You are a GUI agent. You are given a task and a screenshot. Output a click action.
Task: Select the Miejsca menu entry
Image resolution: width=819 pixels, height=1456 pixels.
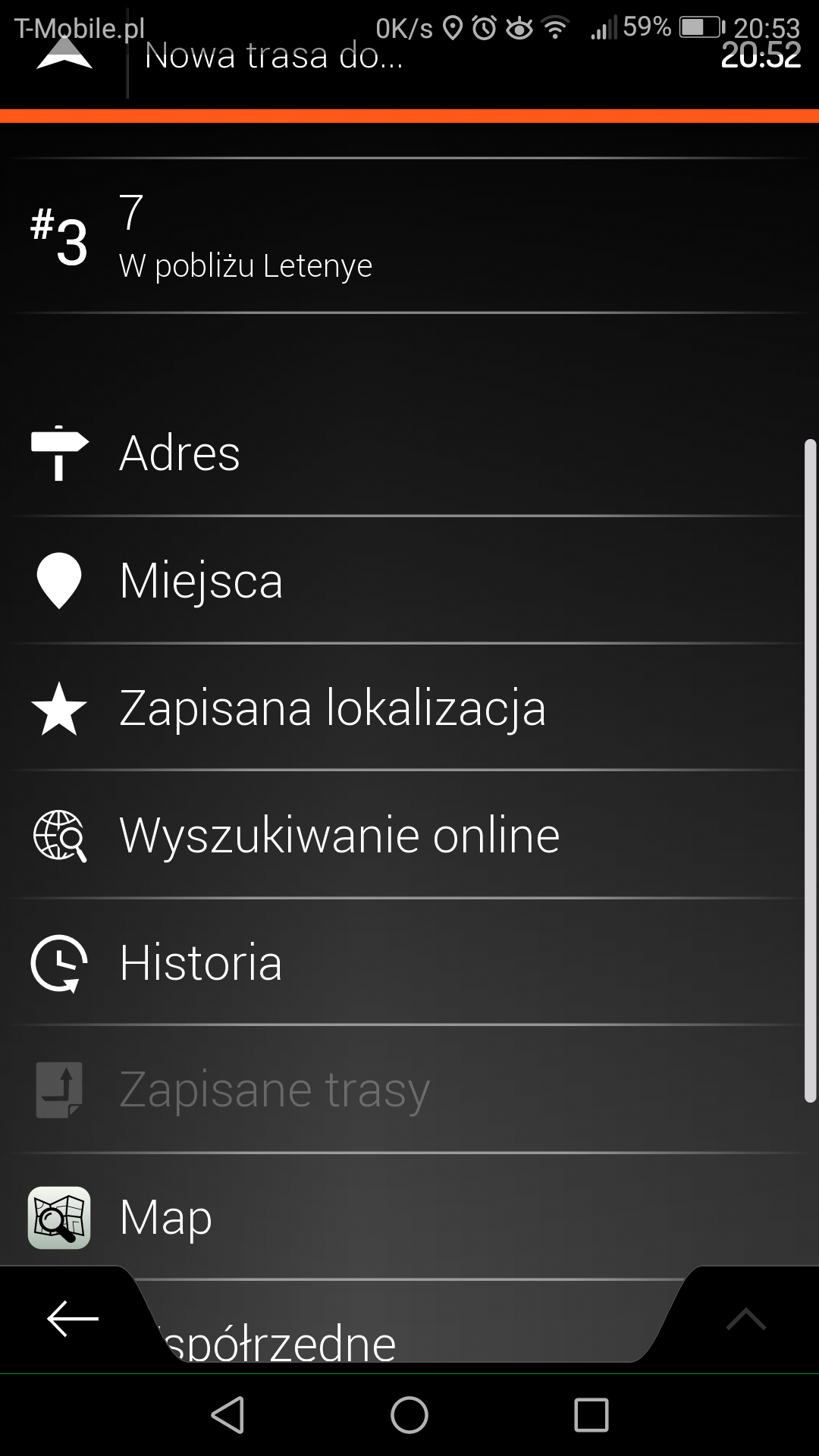pyautogui.click(x=201, y=580)
